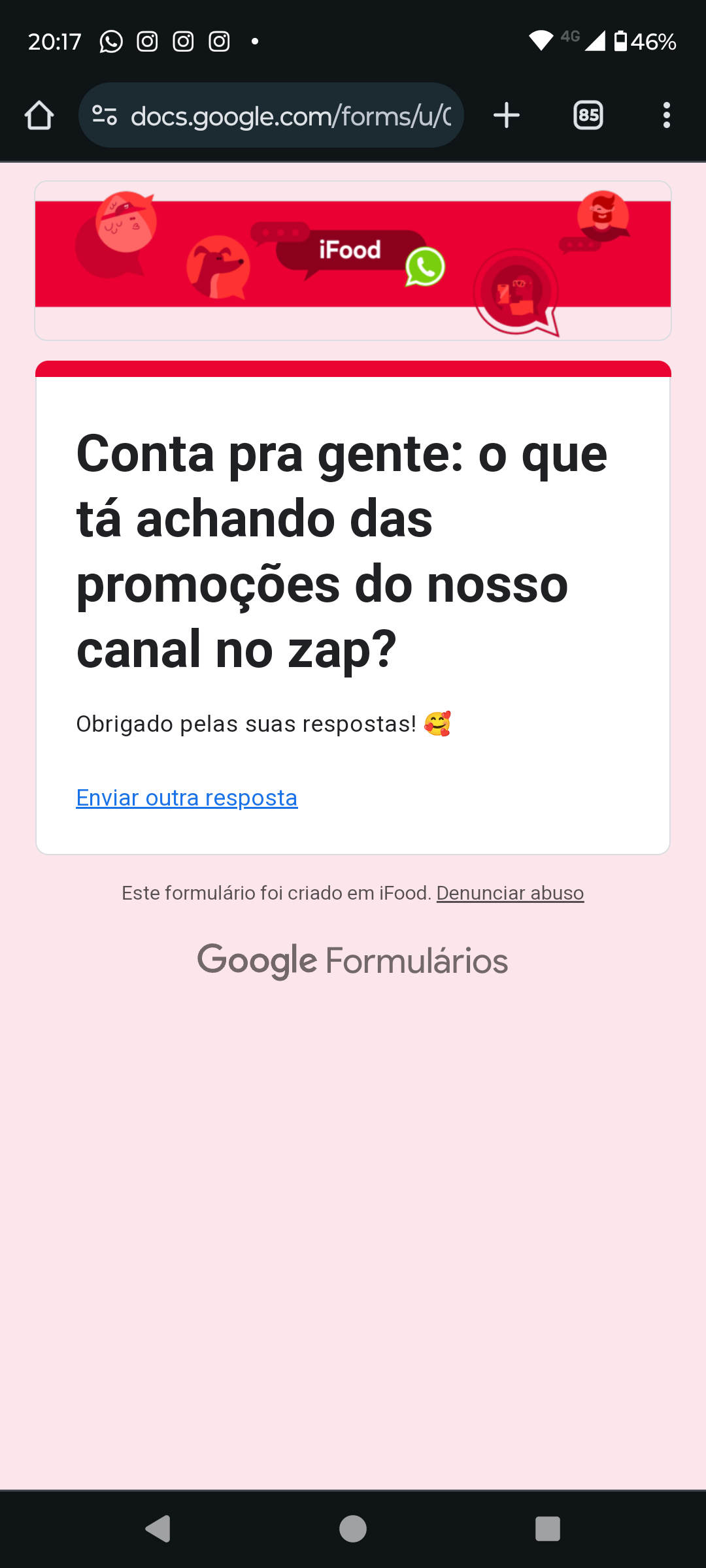The image size is (706, 1568).
Task: Go back with the system back button
Action: (x=158, y=1529)
